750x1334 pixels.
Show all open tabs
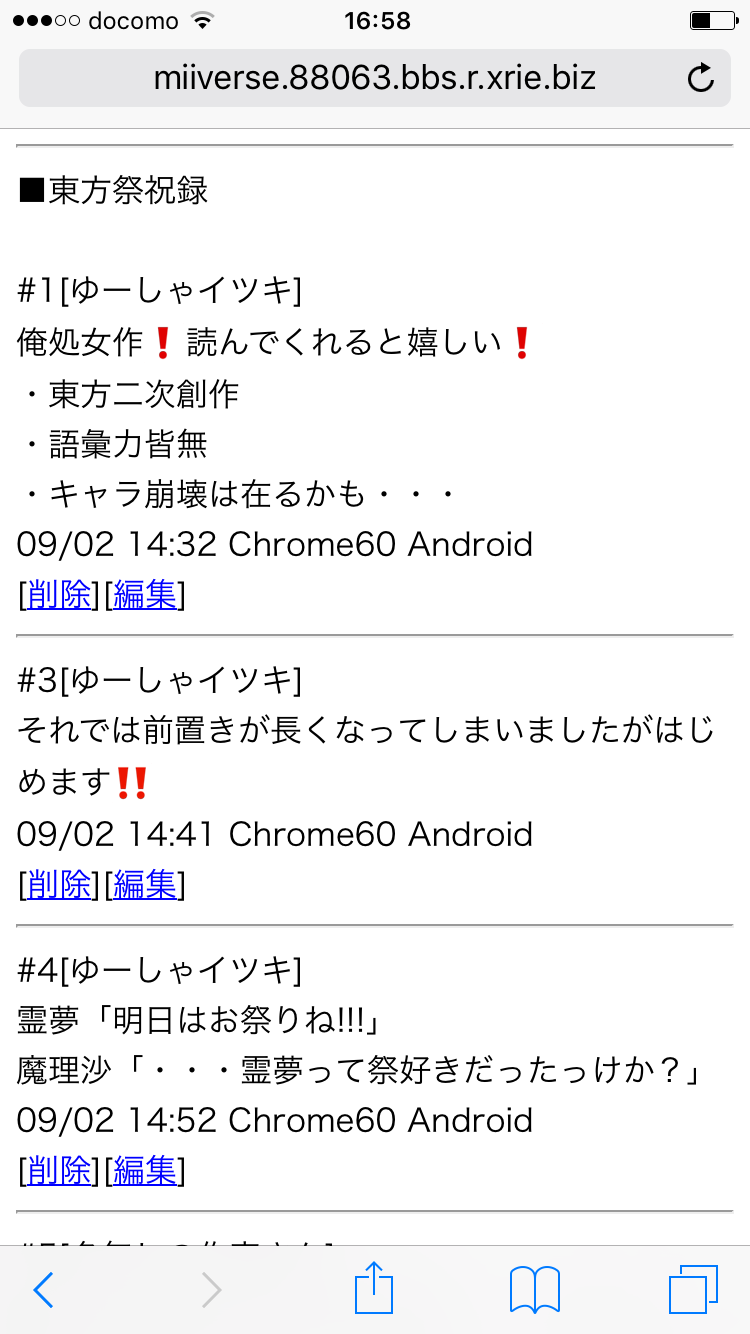(694, 1290)
